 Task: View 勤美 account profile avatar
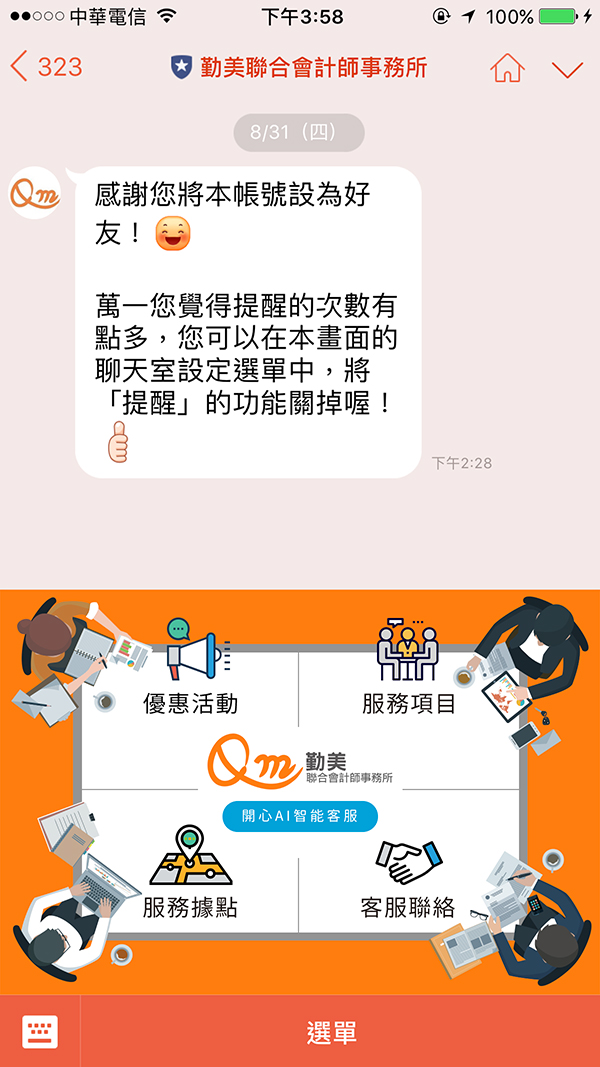35,194
